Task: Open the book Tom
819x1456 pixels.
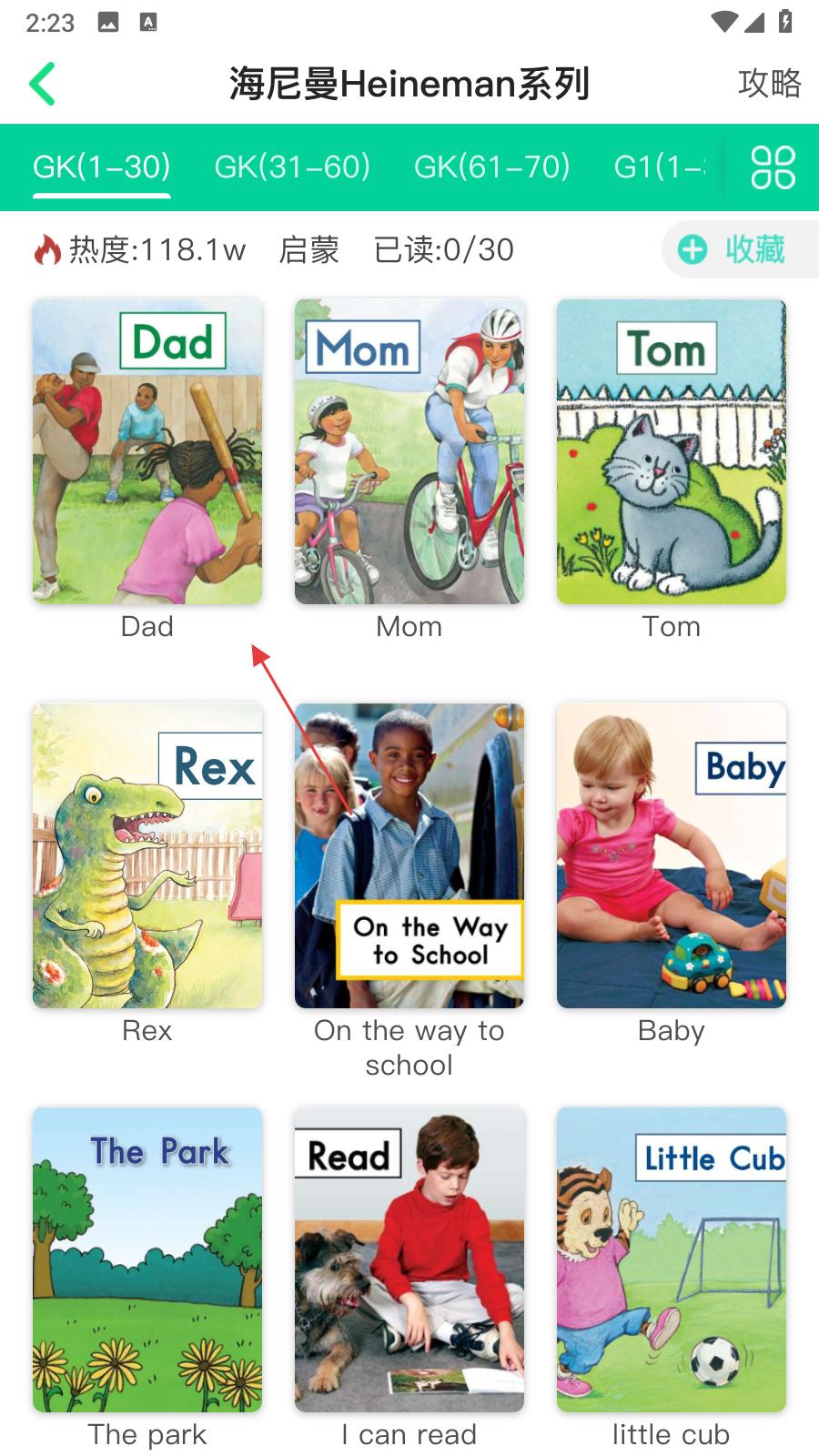Action: tap(672, 452)
